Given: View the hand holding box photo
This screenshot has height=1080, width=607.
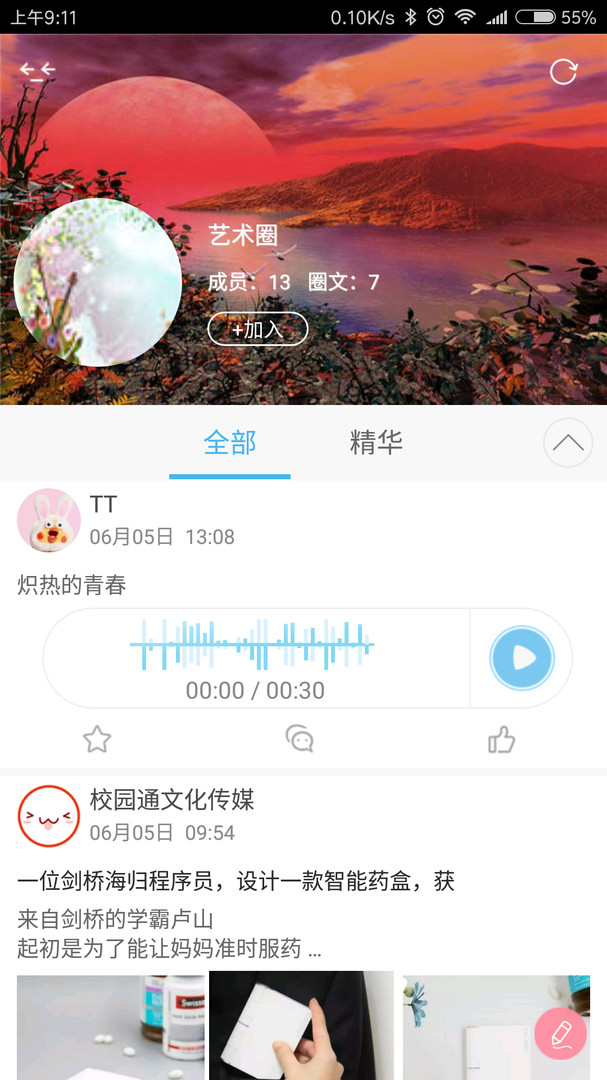Looking at the screenshot, I should pos(301,1027).
